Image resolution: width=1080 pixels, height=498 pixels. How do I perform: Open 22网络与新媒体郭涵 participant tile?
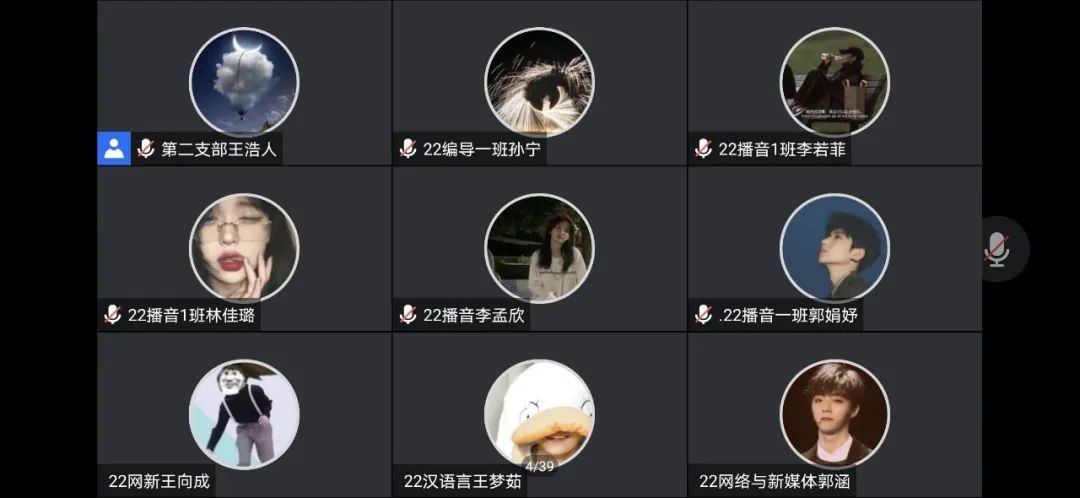[834, 414]
